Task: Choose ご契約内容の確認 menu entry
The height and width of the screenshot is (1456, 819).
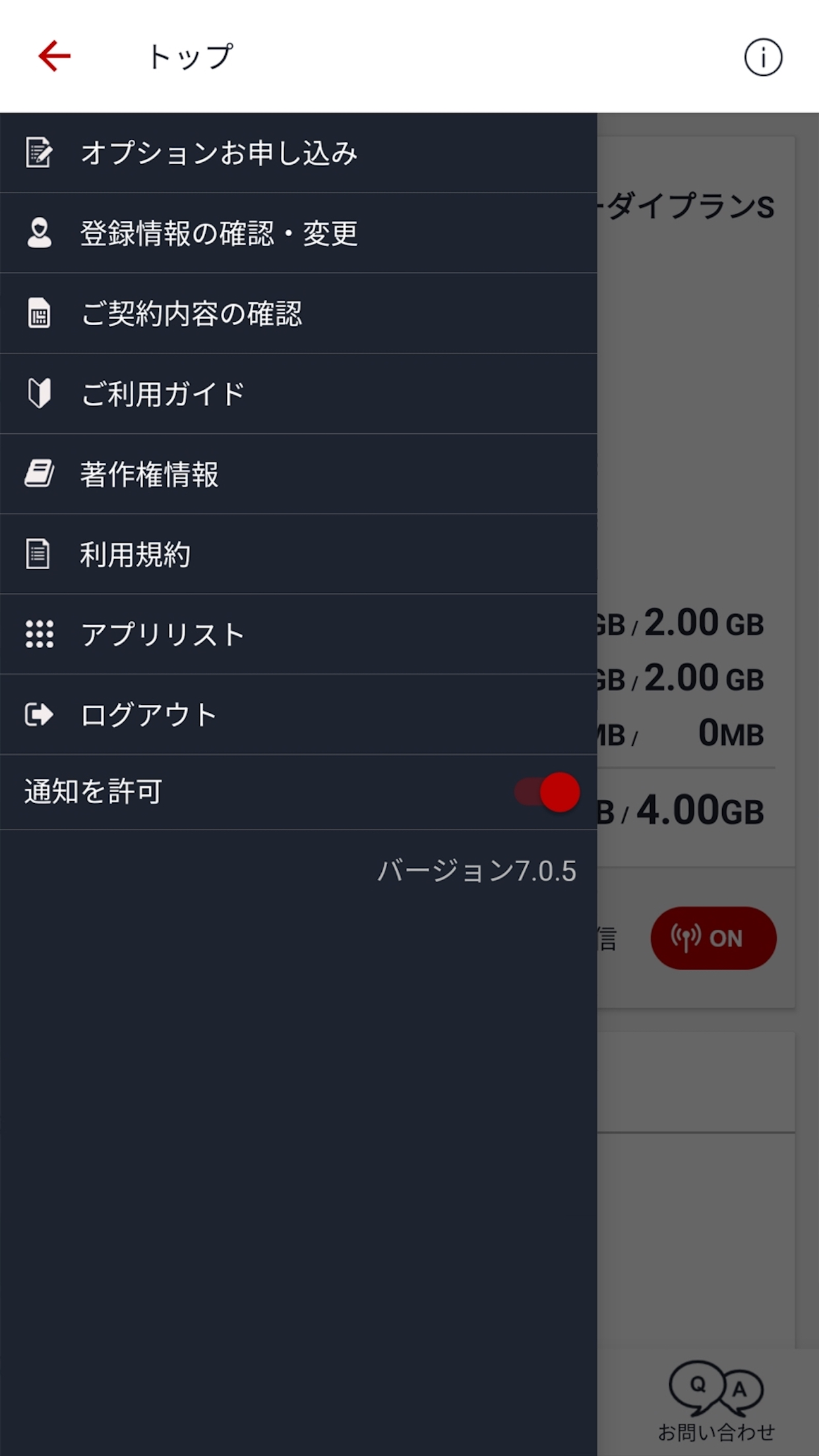Action: coord(191,313)
